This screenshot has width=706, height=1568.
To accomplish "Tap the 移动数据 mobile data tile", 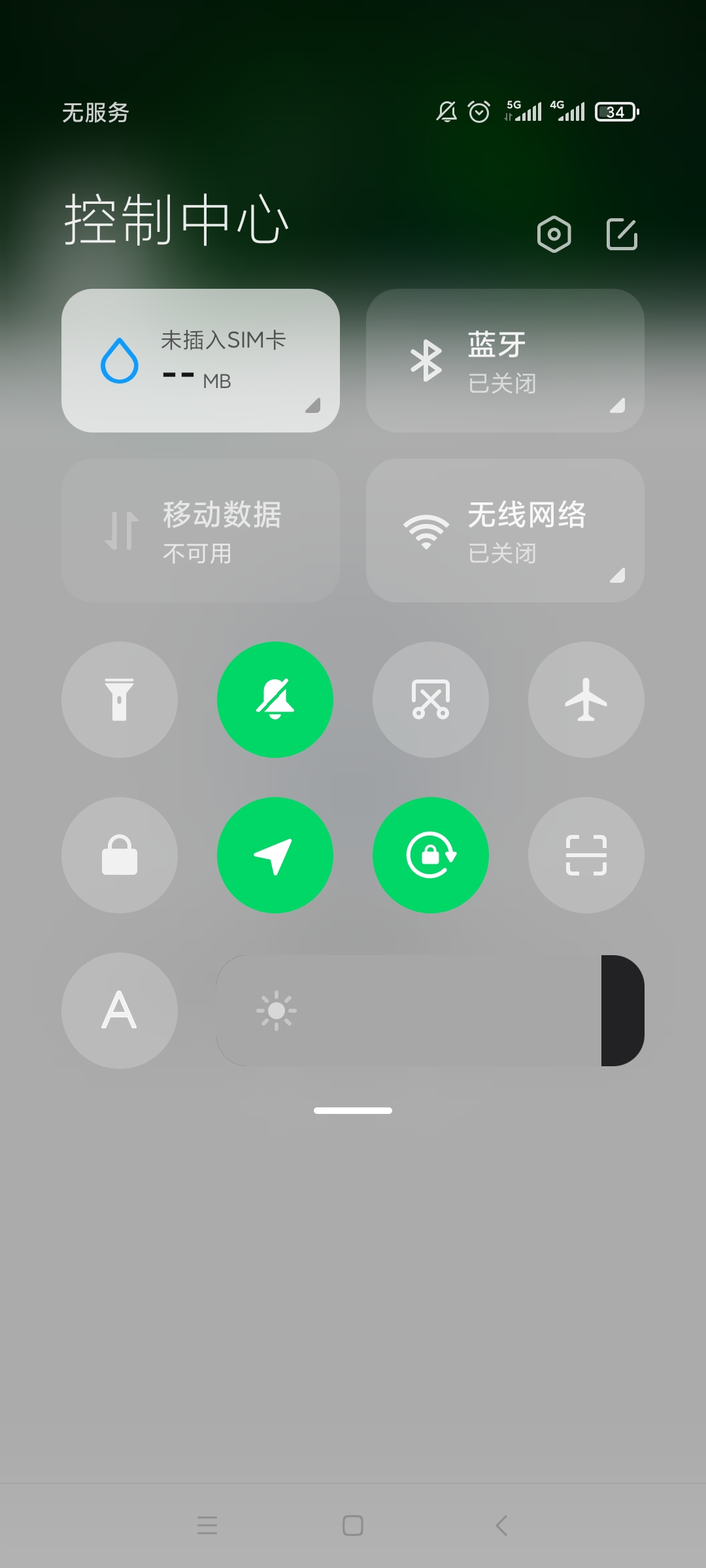I will 201,531.
